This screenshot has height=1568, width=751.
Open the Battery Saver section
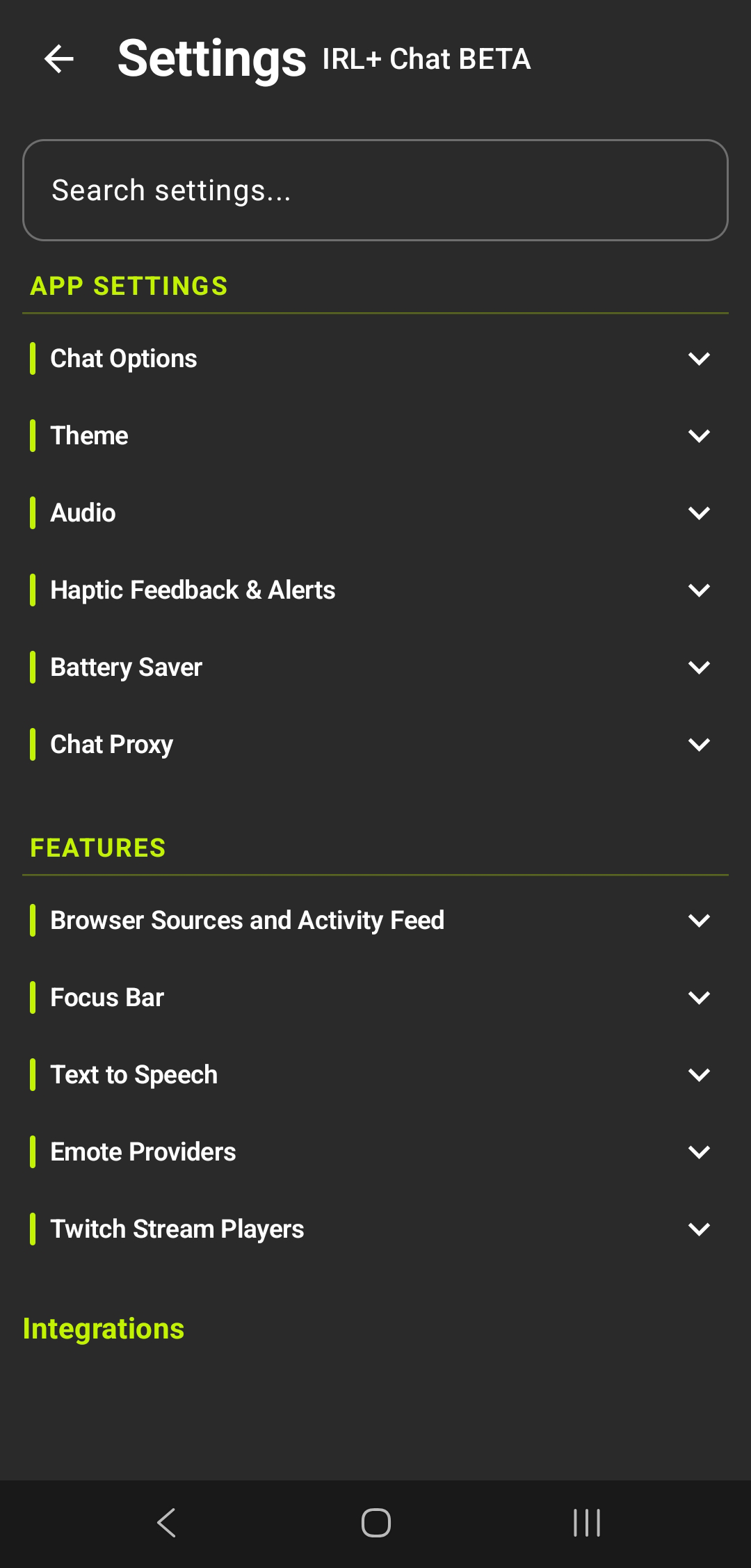(x=375, y=667)
